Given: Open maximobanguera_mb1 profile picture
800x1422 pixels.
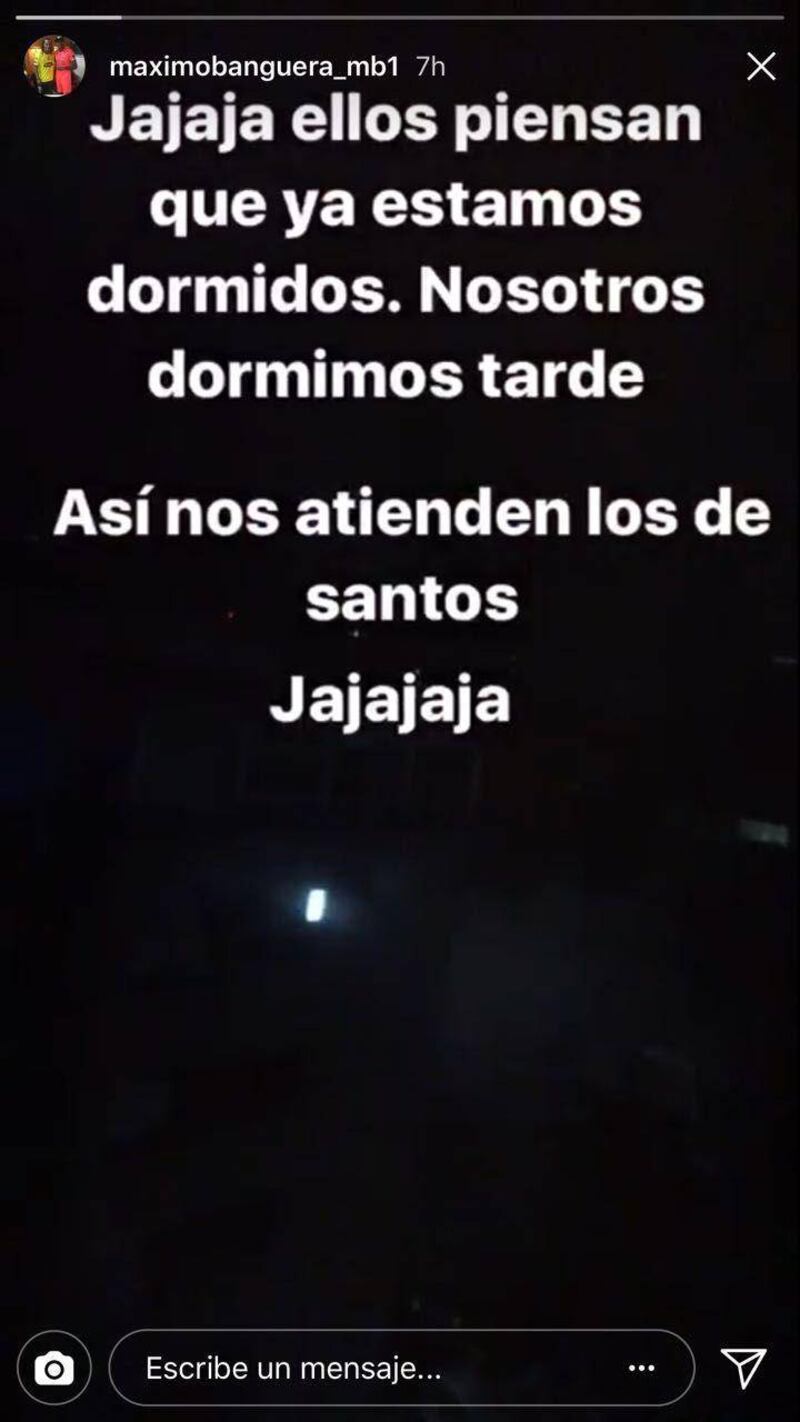Looking at the screenshot, I should tap(54, 66).
